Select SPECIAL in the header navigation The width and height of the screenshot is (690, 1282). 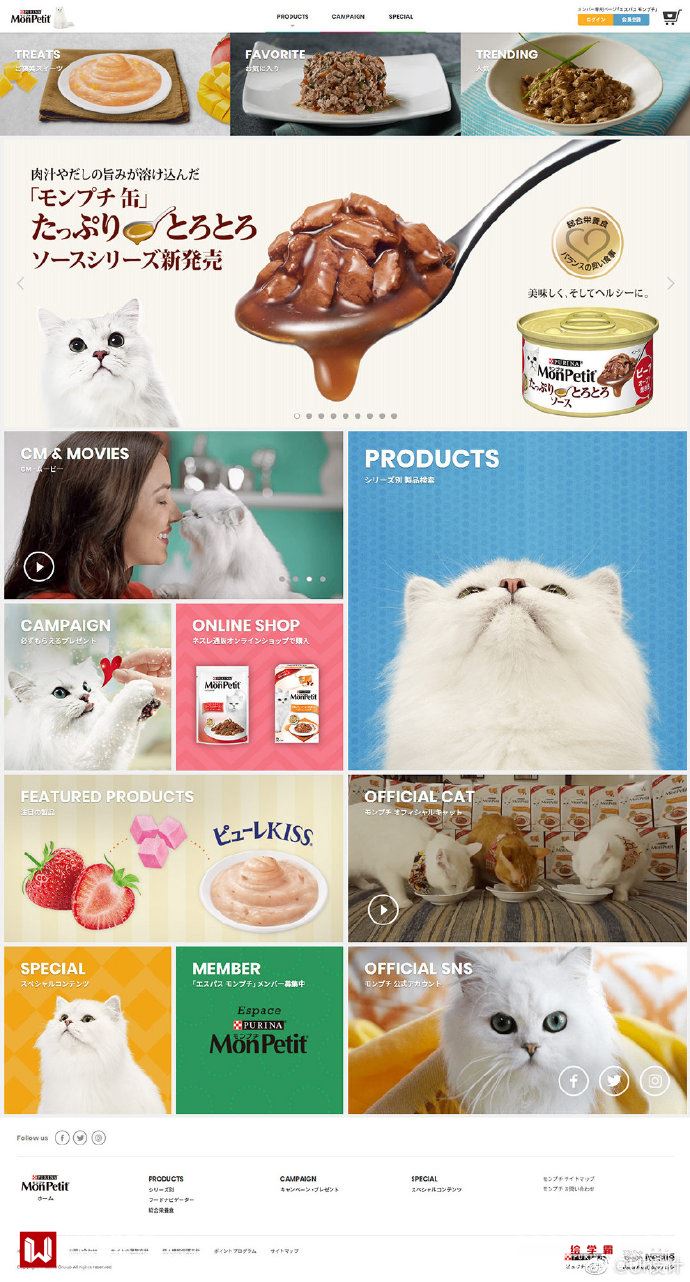(401, 17)
